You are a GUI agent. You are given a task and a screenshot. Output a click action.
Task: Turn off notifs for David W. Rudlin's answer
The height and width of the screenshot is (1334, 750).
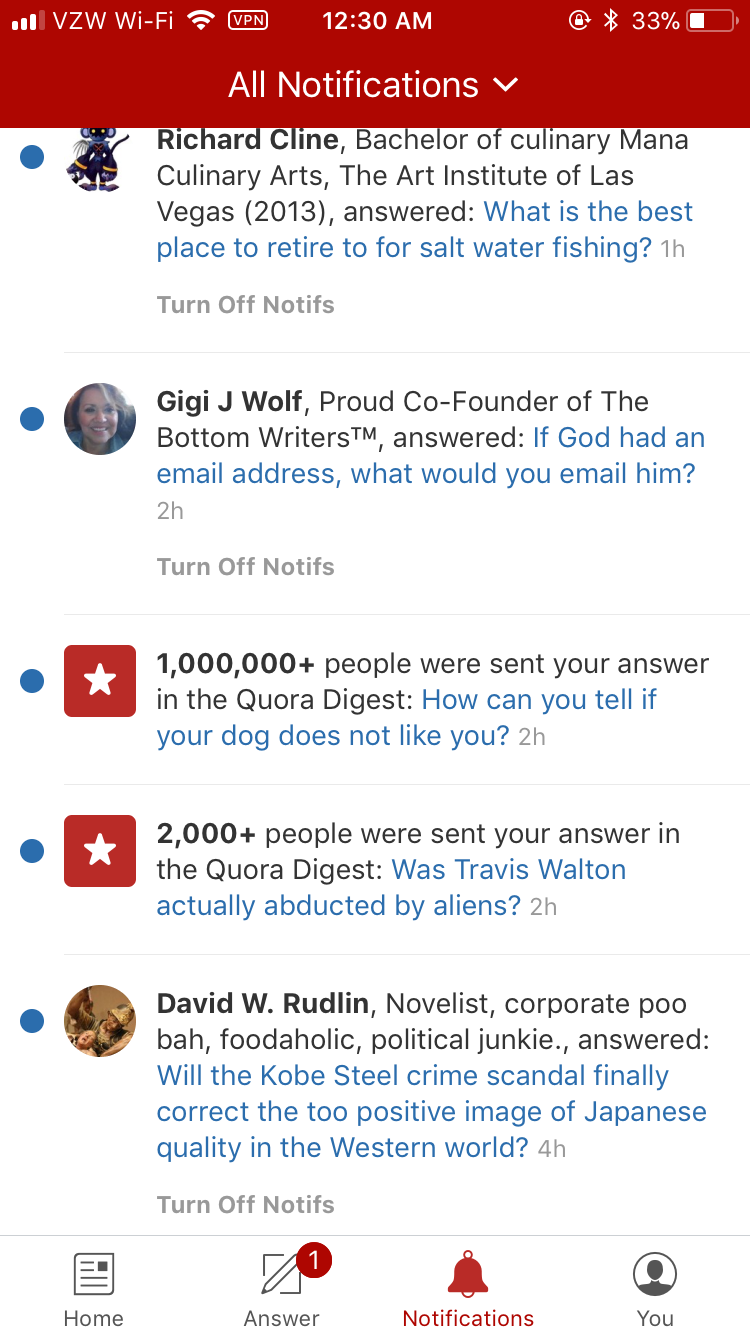[245, 1205]
